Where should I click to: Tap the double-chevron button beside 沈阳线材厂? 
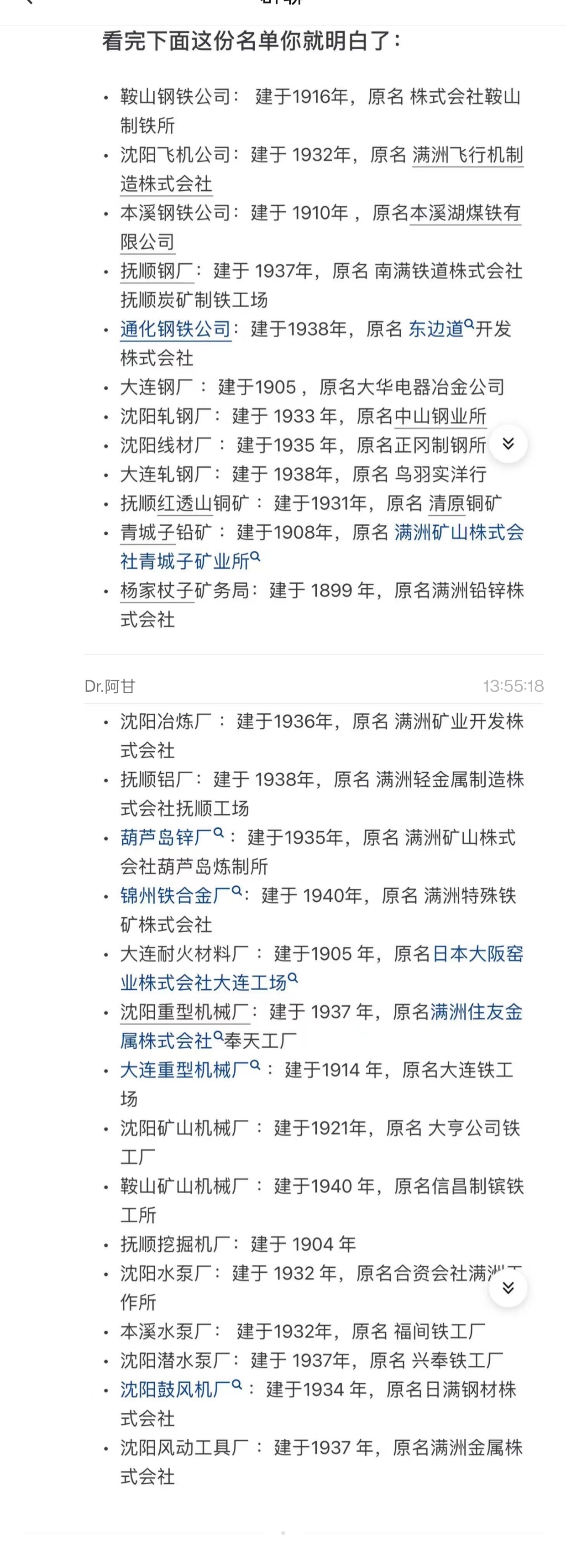(x=508, y=444)
